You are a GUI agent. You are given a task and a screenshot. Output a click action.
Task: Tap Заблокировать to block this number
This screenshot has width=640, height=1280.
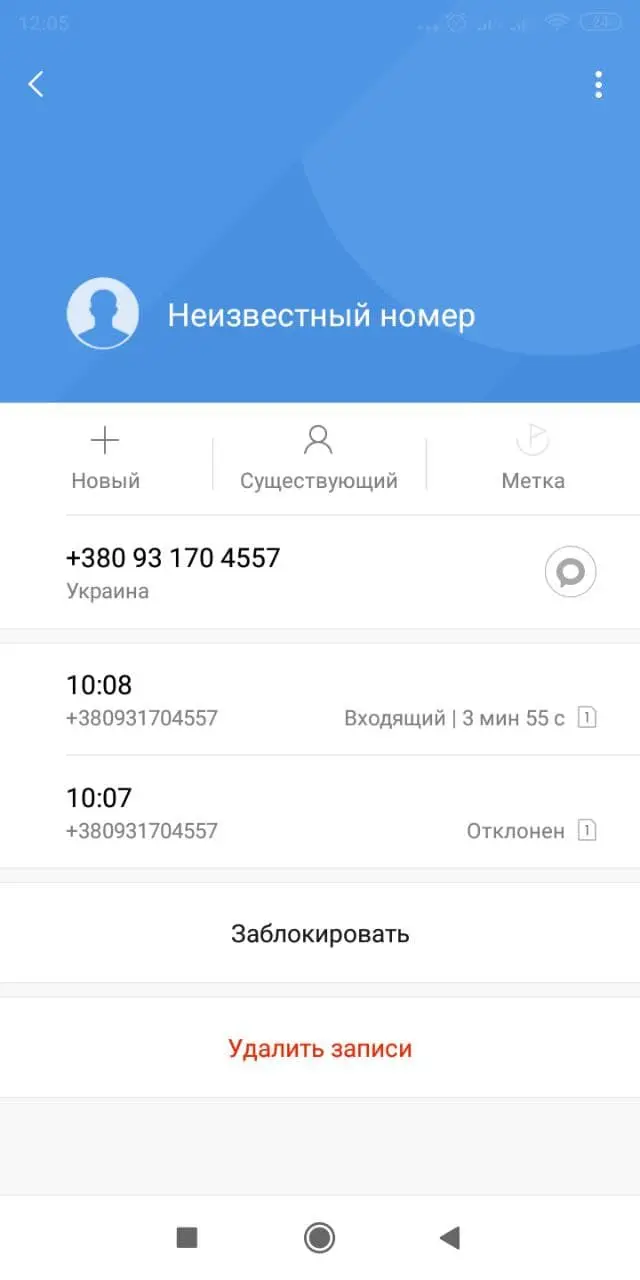click(x=320, y=934)
